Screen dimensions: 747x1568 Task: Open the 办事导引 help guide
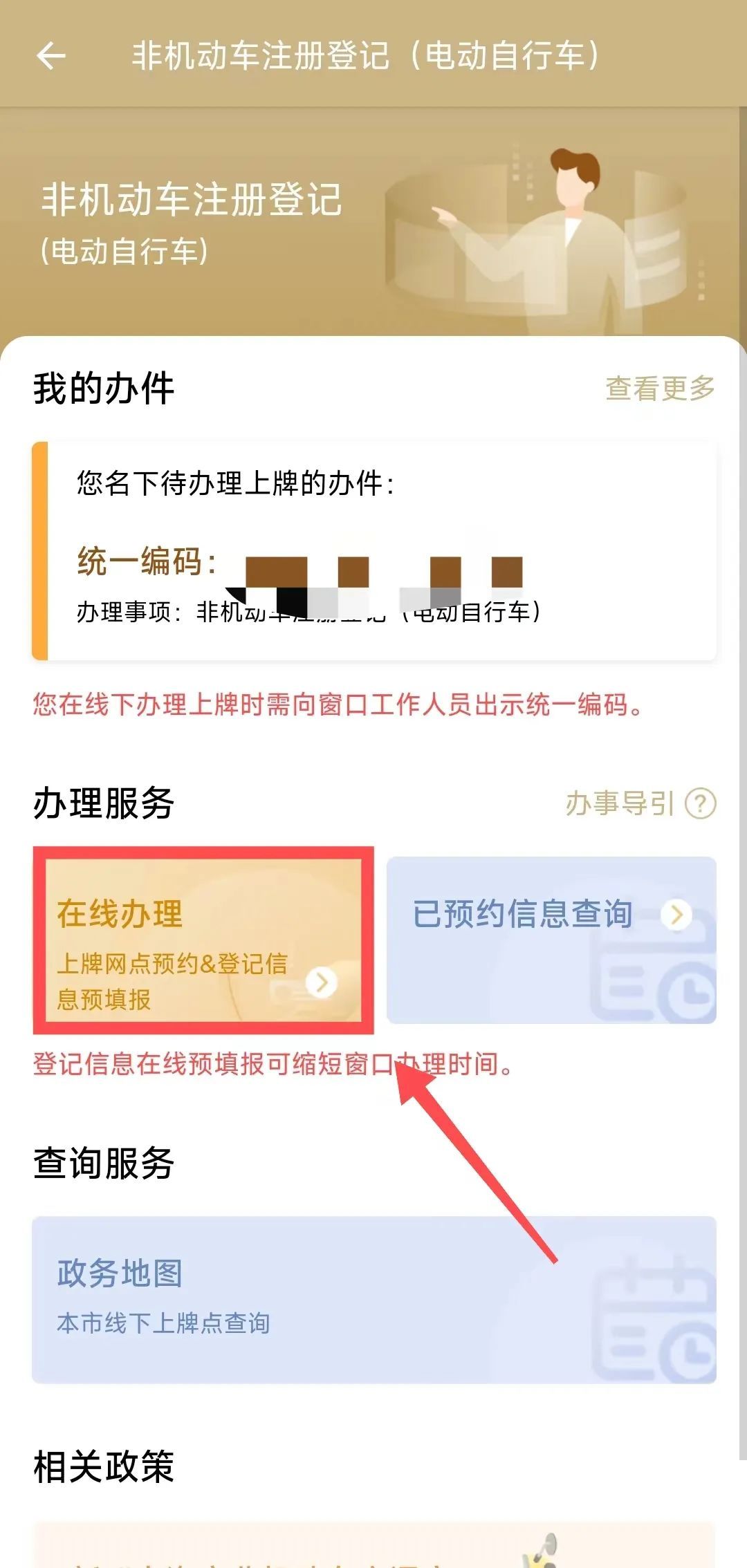[x=640, y=803]
